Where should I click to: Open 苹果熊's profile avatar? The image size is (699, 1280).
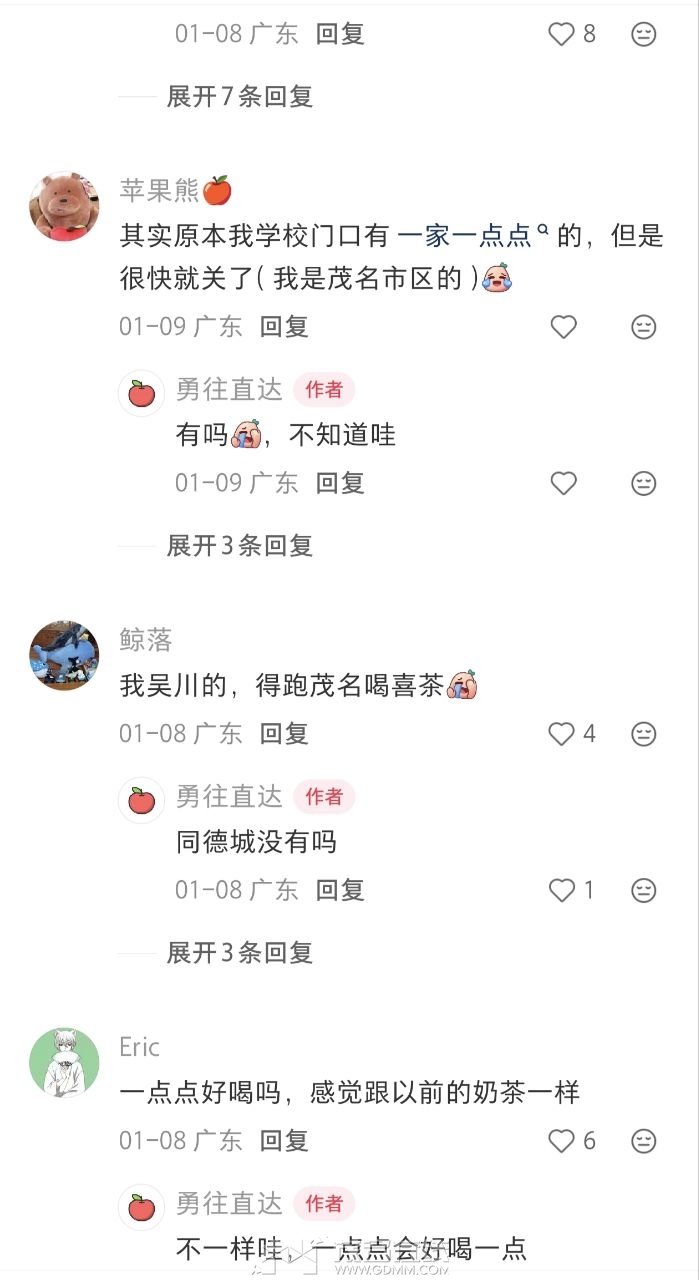click(65, 206)
